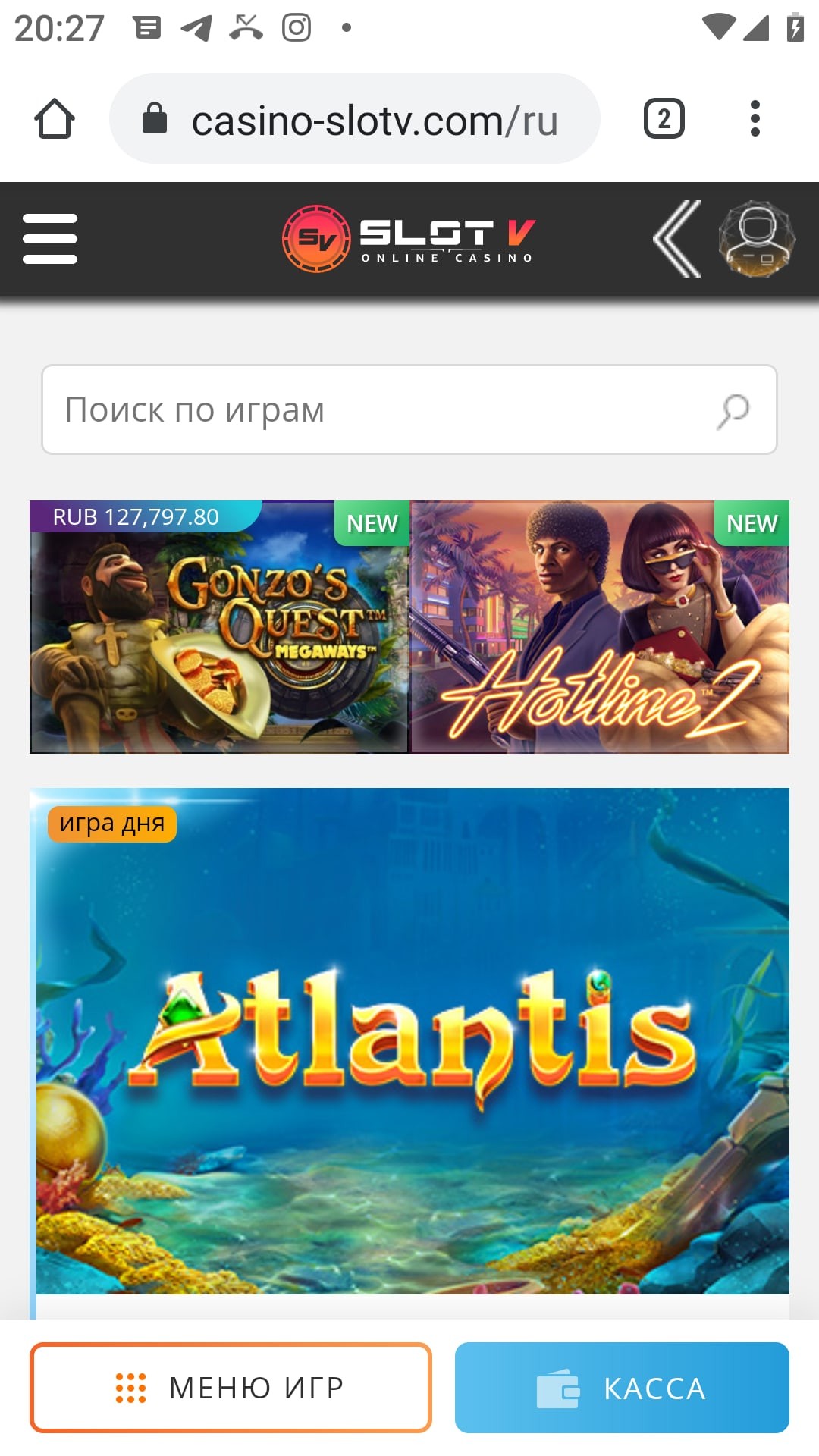Tap the browser home button

pos(55,119)
